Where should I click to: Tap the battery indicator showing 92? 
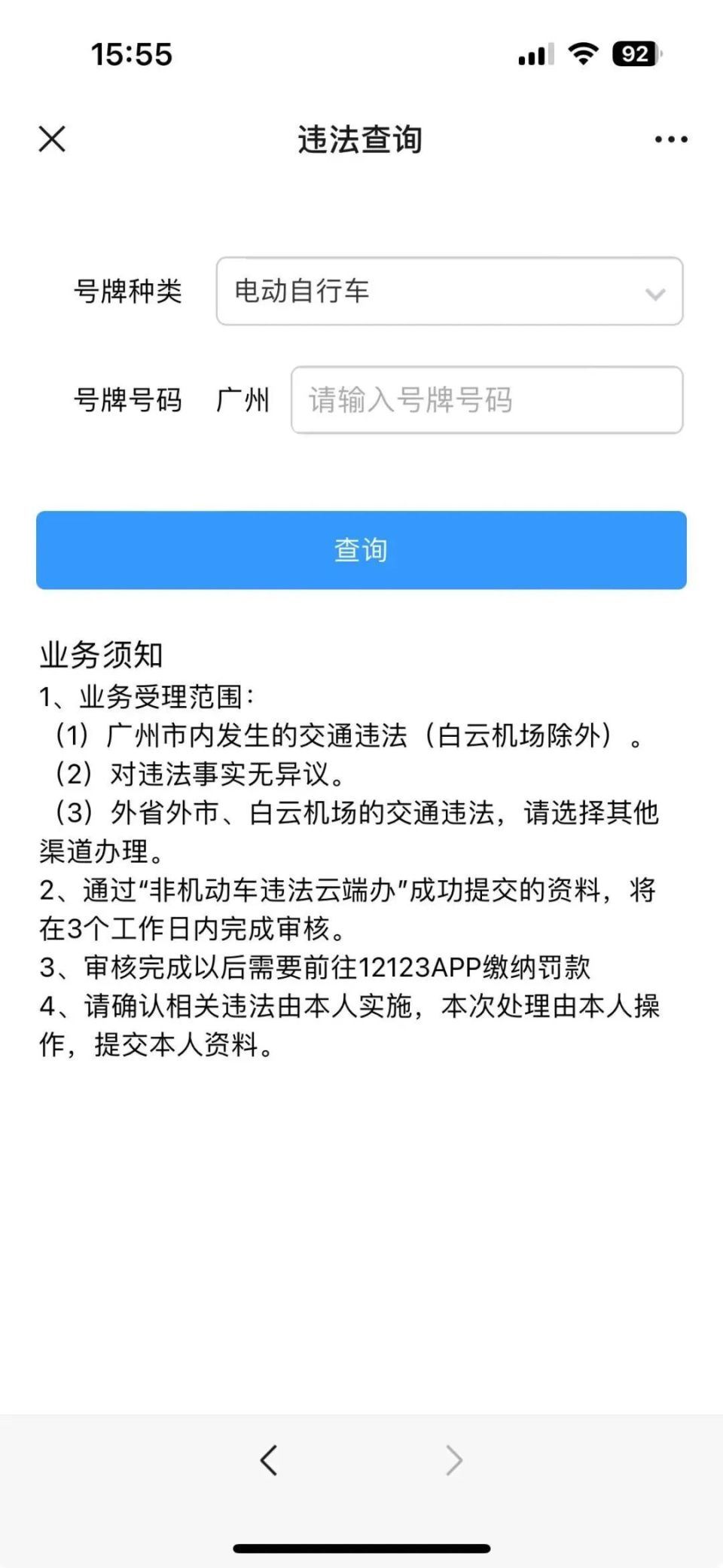pos(633,53)
